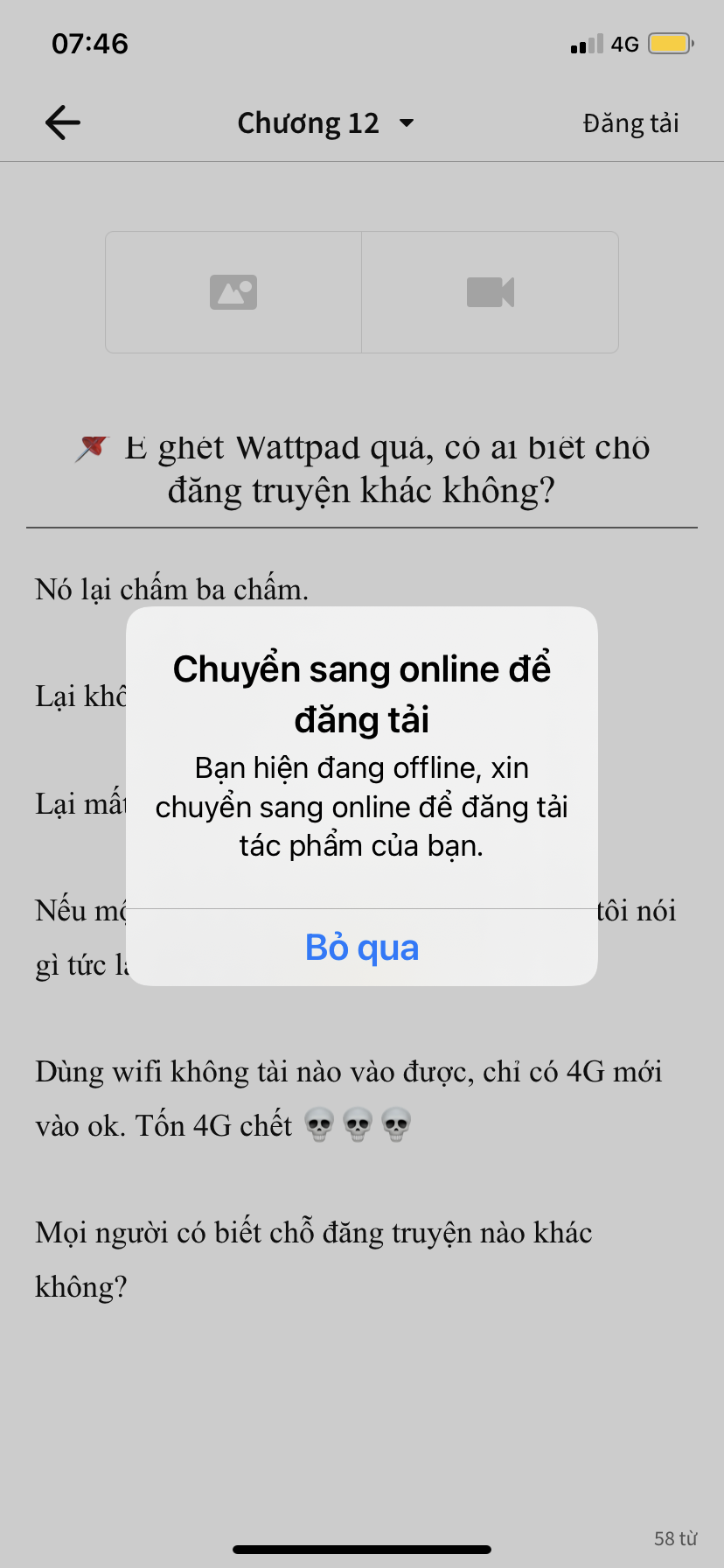Tap Đăng tải to publish

tap(630, 123)
